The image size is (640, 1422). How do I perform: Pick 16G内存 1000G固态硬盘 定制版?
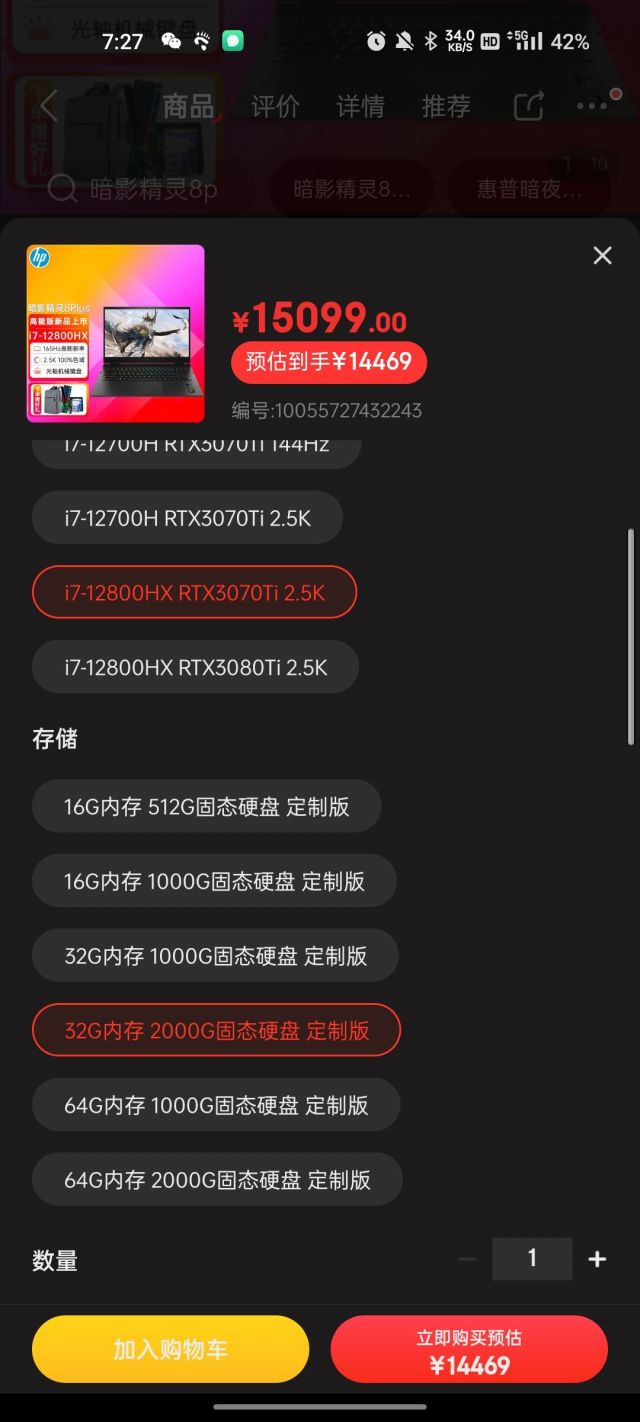[214, 881]
